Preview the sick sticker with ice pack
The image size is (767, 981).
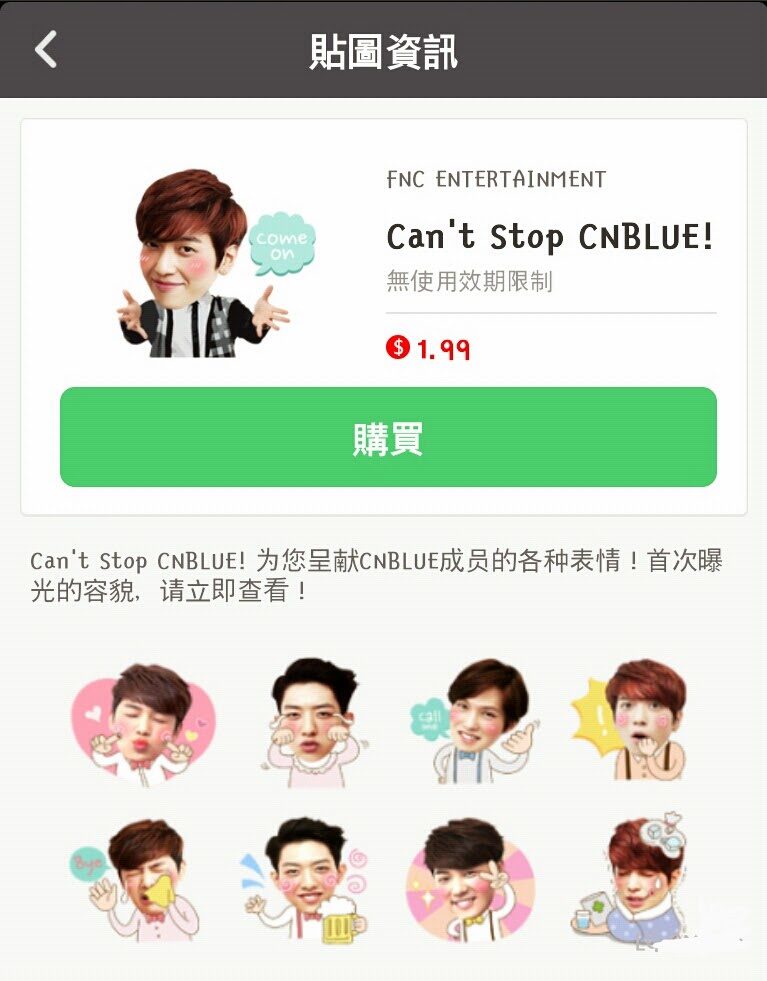tap(630, 880)
